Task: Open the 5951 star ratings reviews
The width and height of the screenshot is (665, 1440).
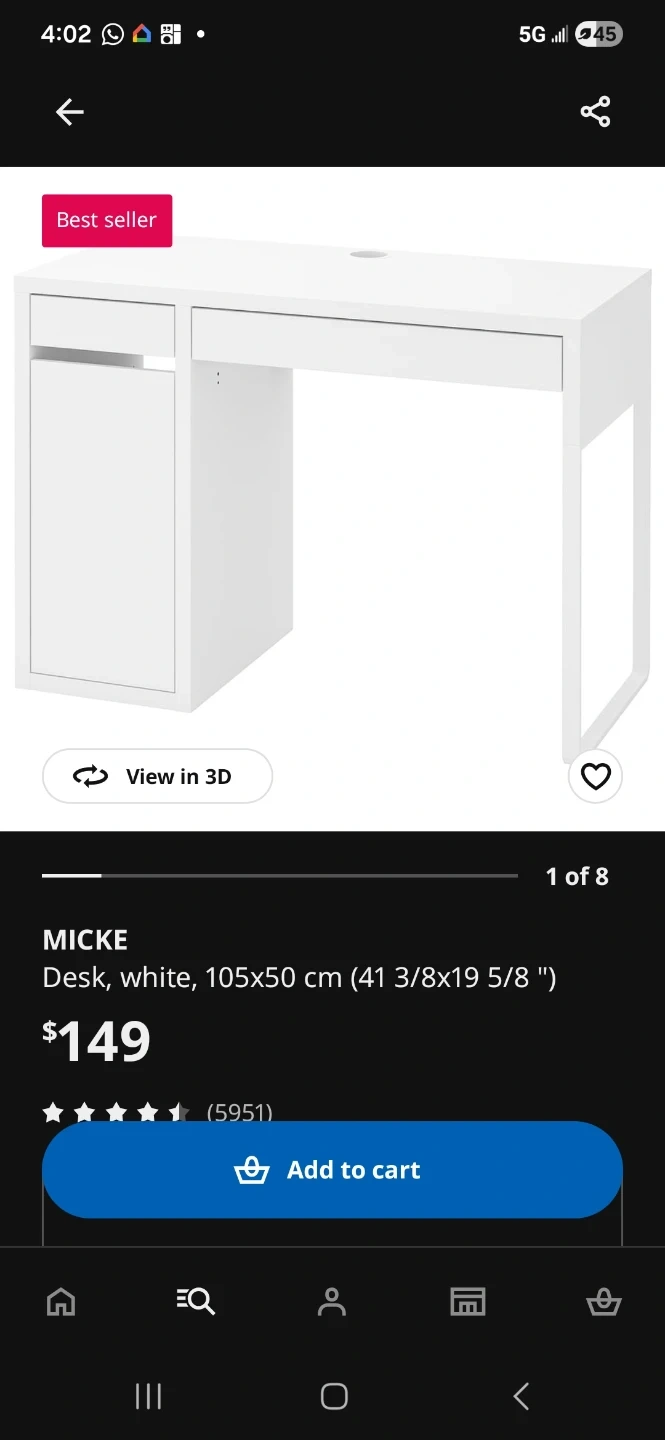Action: pos(157,1111)
